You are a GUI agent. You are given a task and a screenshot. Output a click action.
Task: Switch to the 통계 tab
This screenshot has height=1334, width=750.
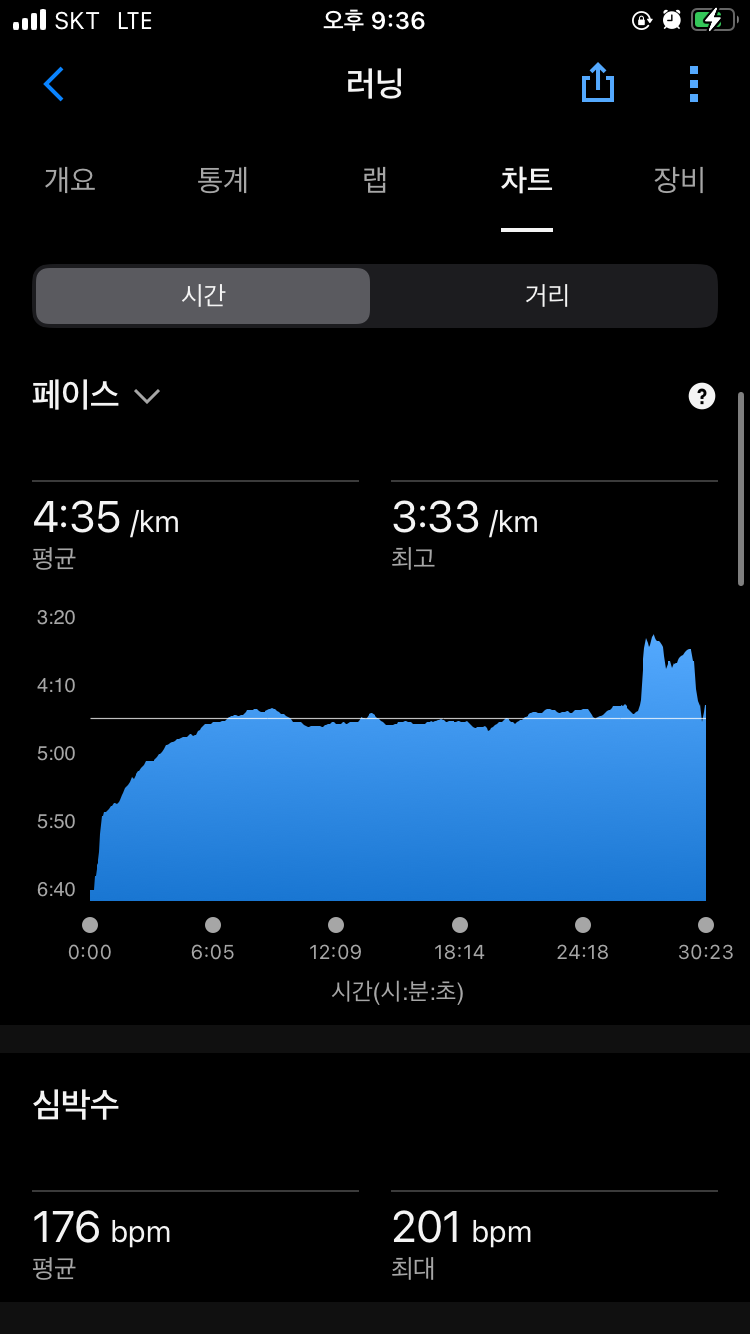pyautogui.click(x=223, y=180)
